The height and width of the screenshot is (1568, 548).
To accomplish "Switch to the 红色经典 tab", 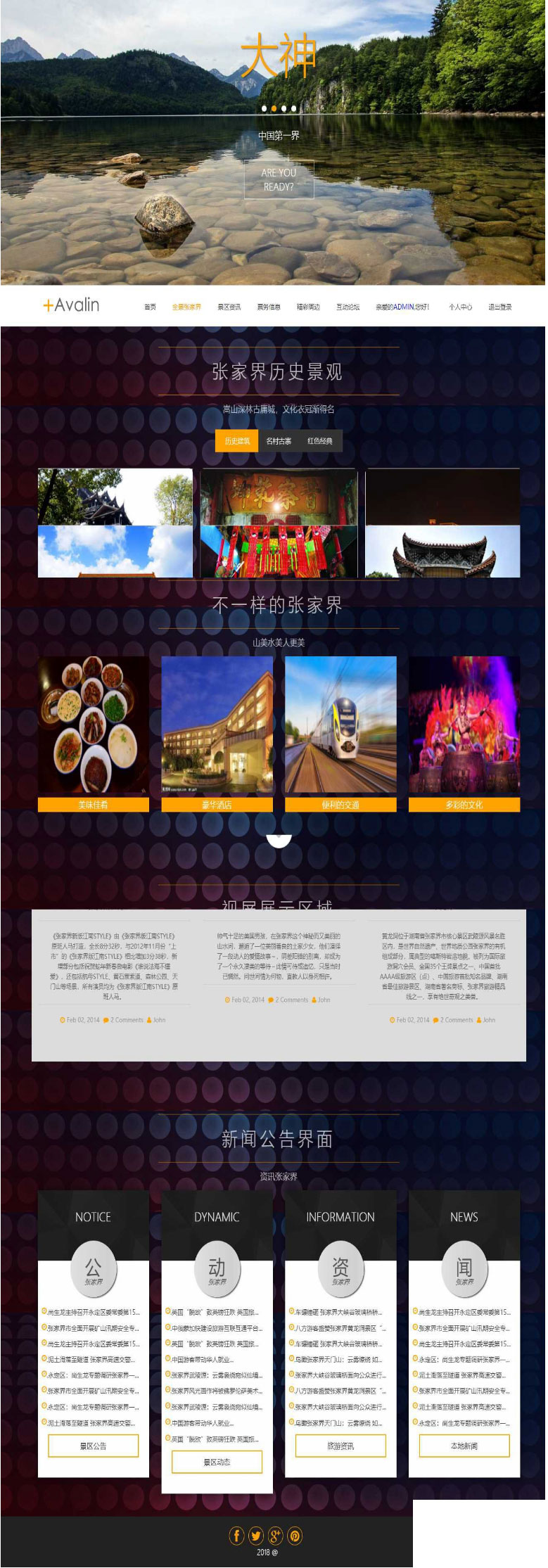I will coord(319,441).
